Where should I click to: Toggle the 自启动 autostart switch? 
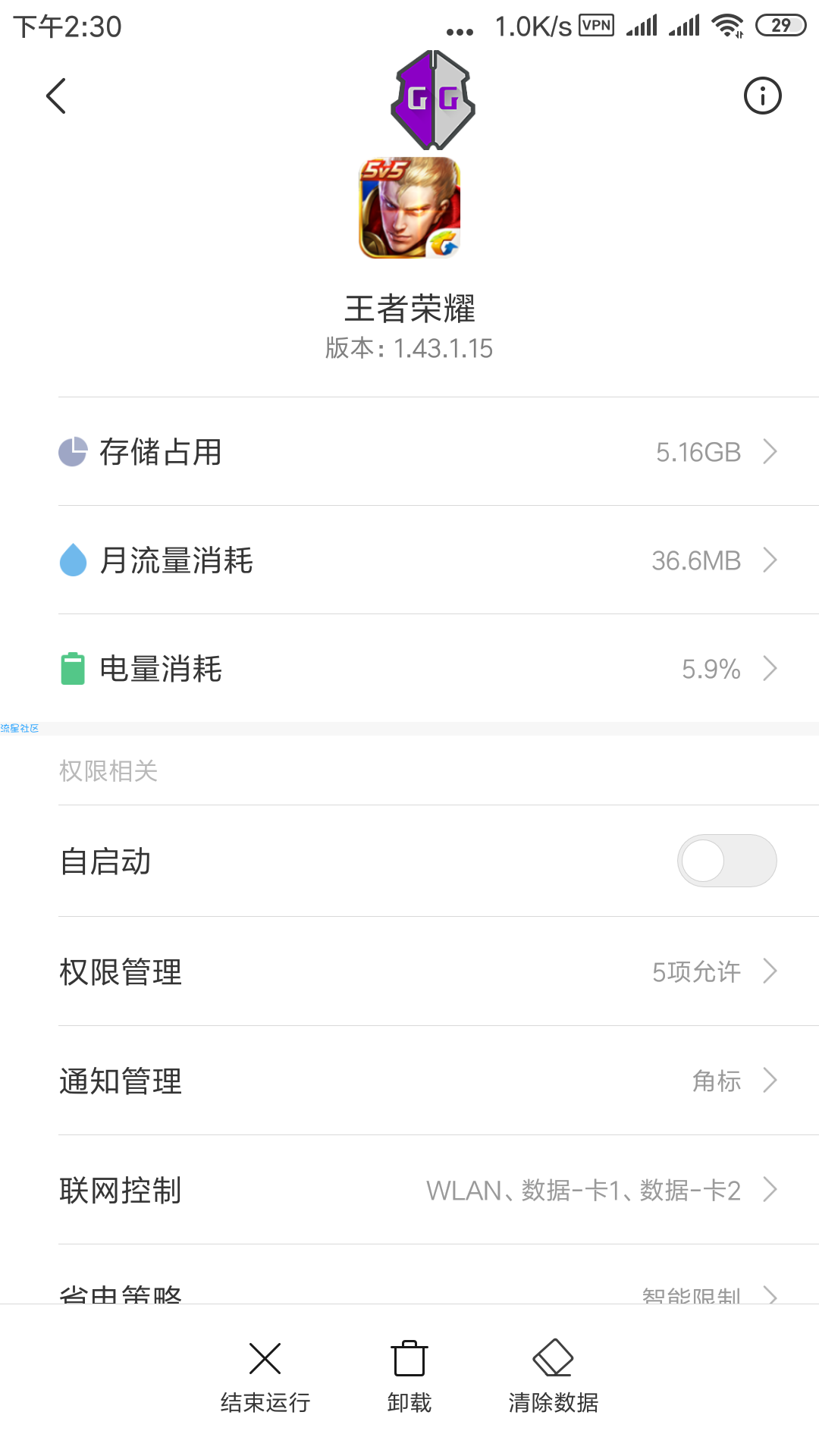tap(726, 861)
